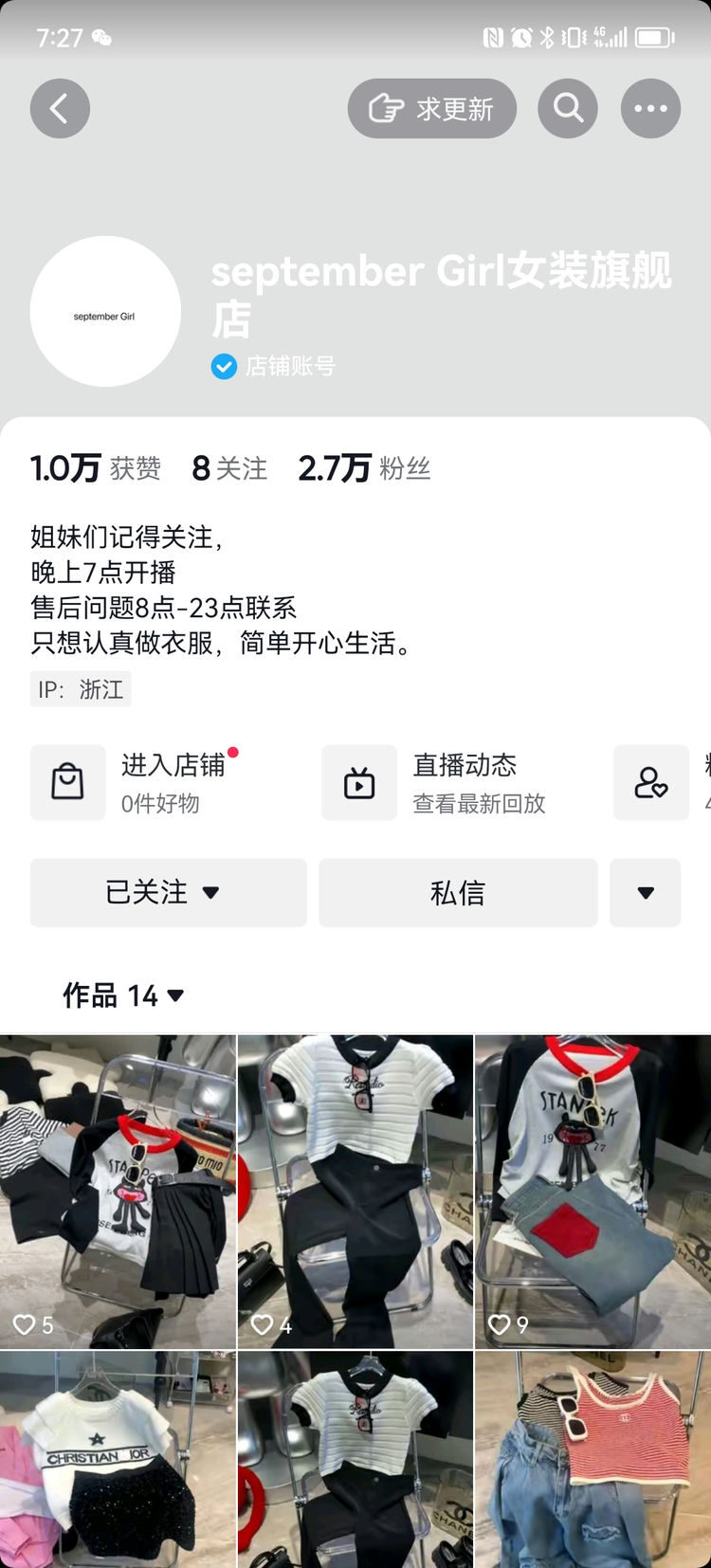Viewport: 711px width, 1568px height.
Task: Tap the IP 浙江 location label
Action: (81, 689)
